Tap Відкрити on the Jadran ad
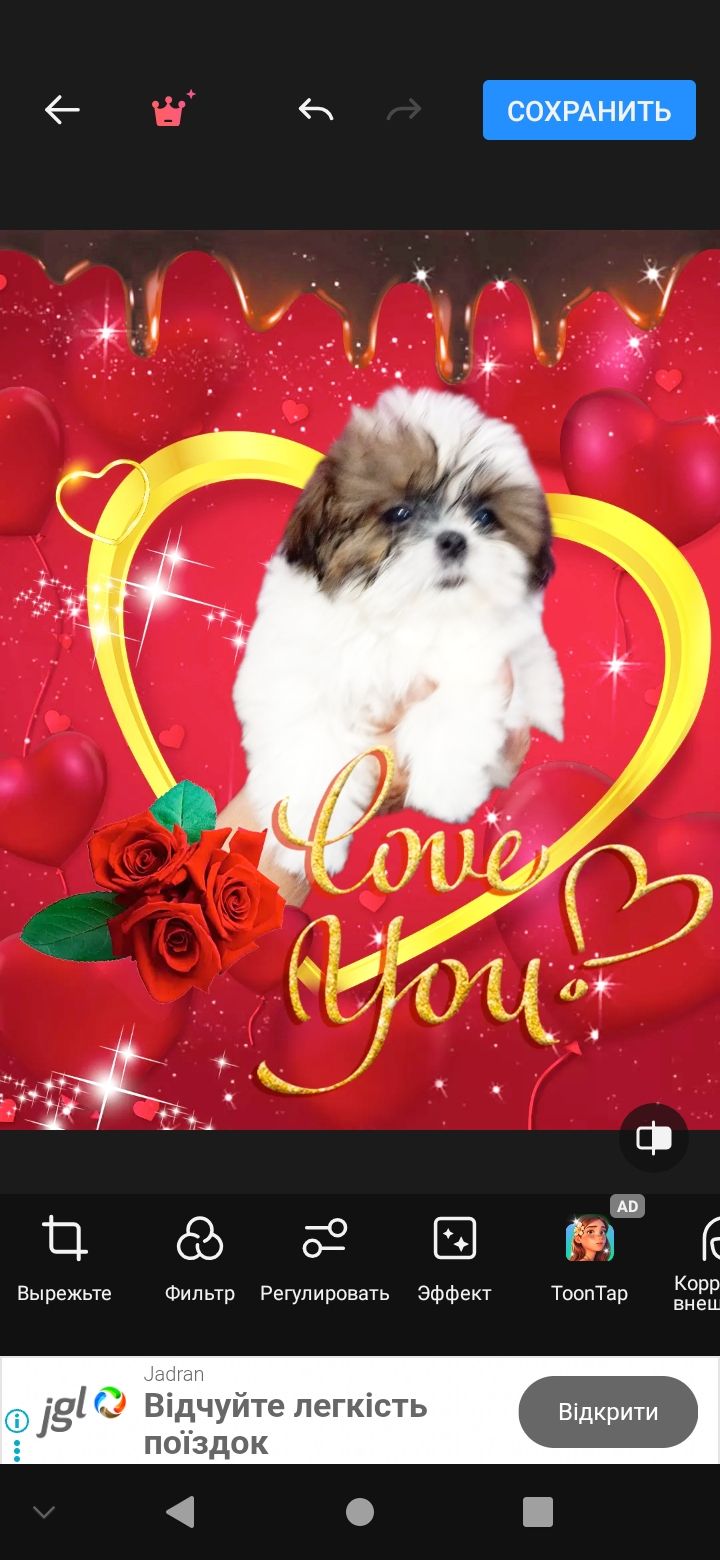This screenshot has height=1560, width=720. click(x=608, y=1412)
